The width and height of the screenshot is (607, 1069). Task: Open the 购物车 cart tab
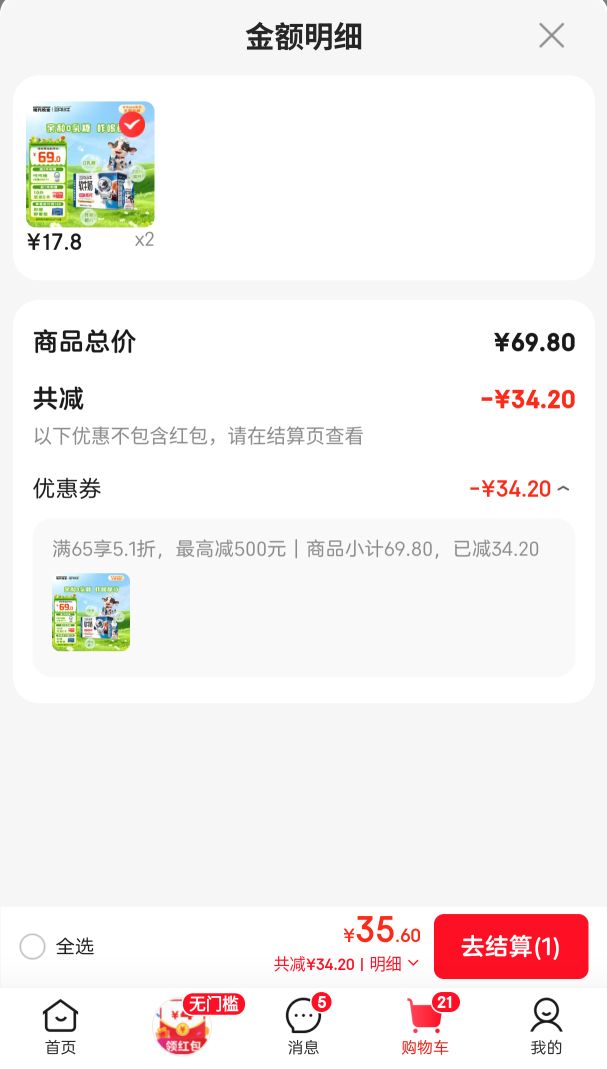(425, 1027)
